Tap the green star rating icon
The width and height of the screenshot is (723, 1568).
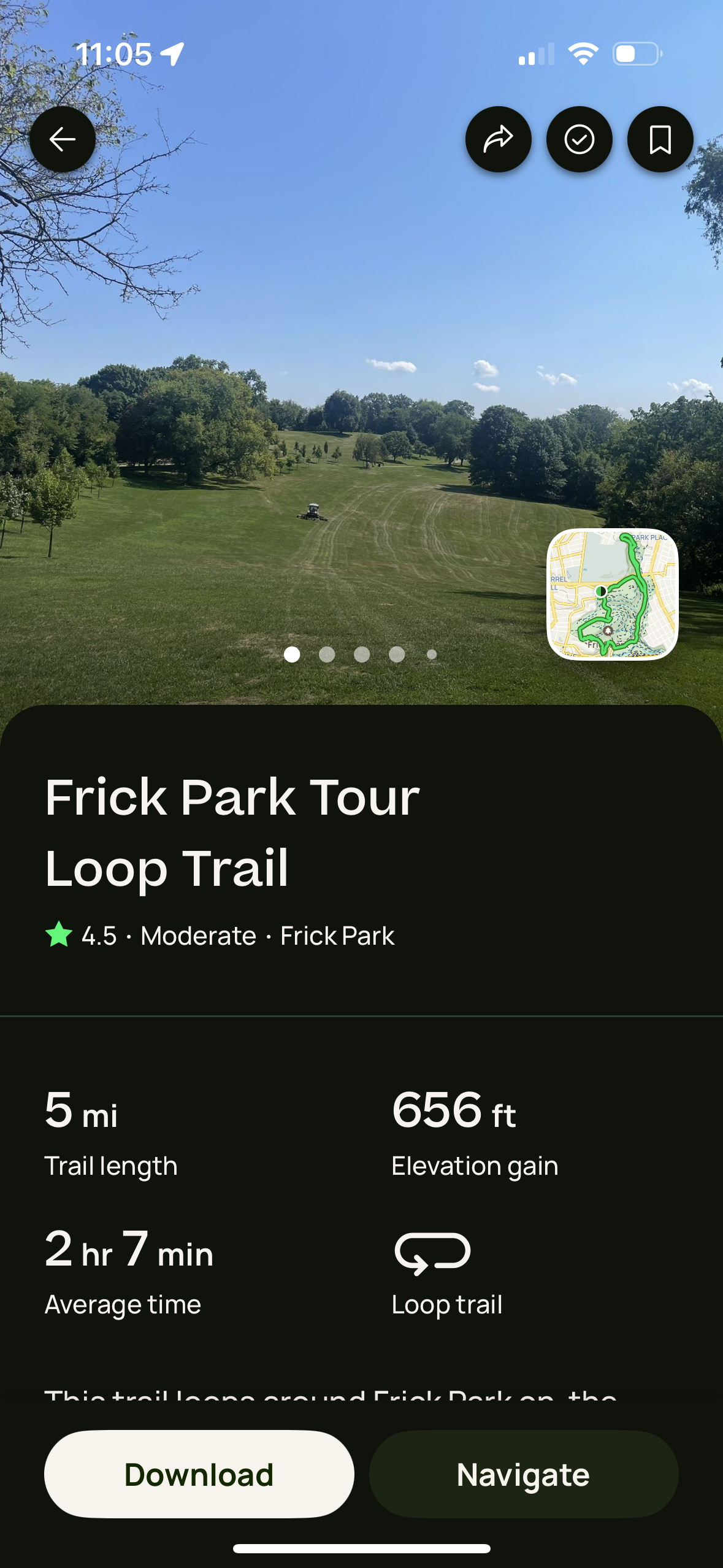pyautogui.click(x=58, y=935)
